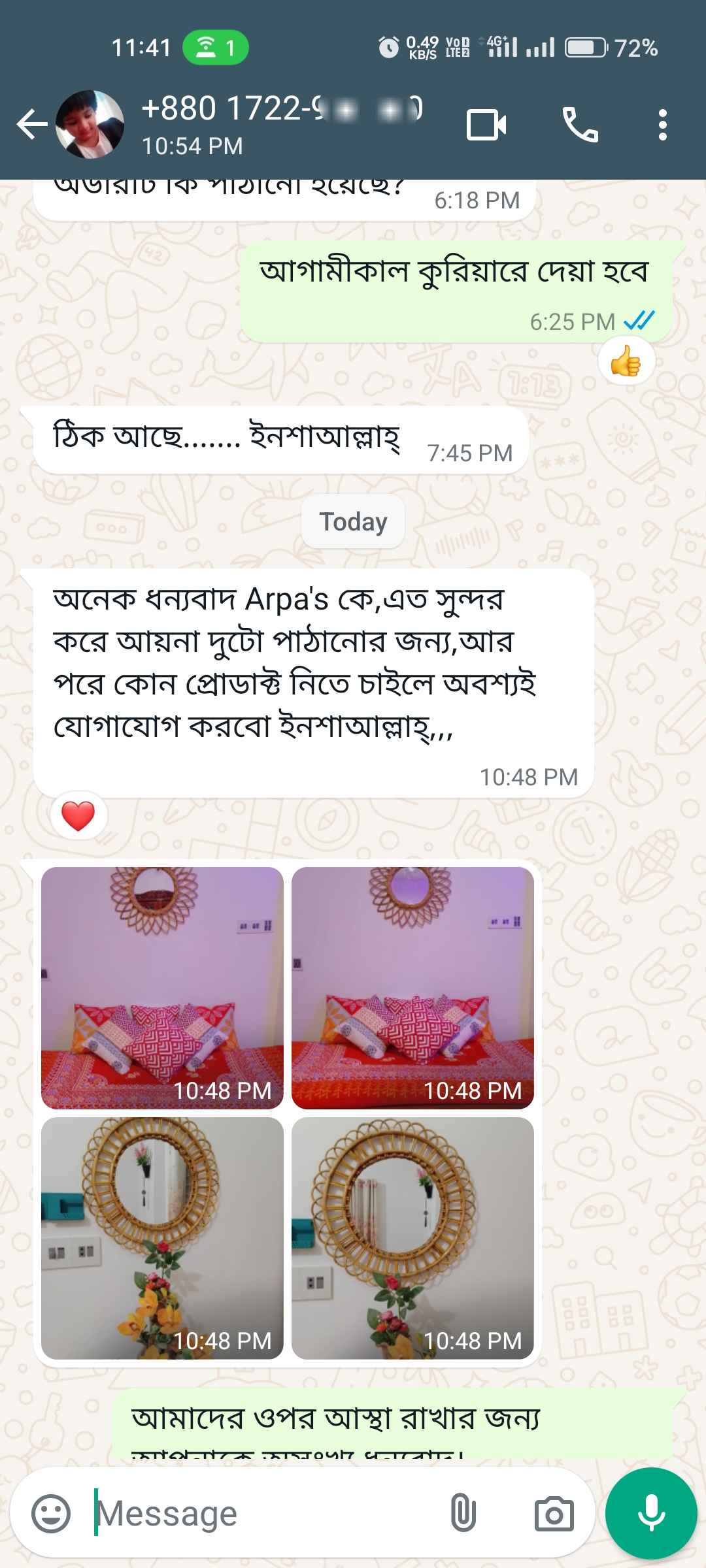Tap the voice message microphone button
The width and height of the screenshot is (706, 1568).
[x=651, y=1513]
